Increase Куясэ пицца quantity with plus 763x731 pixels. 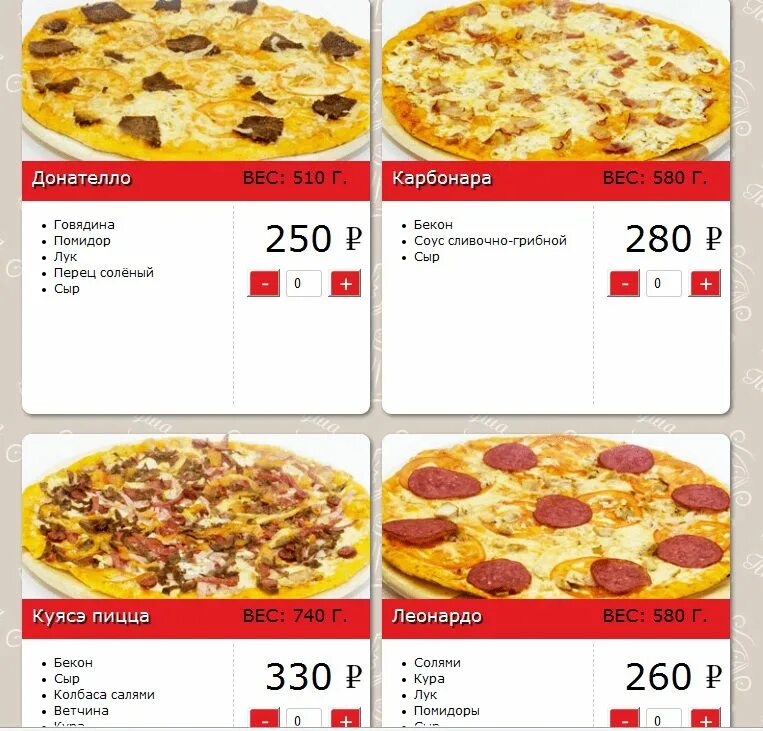345,719
